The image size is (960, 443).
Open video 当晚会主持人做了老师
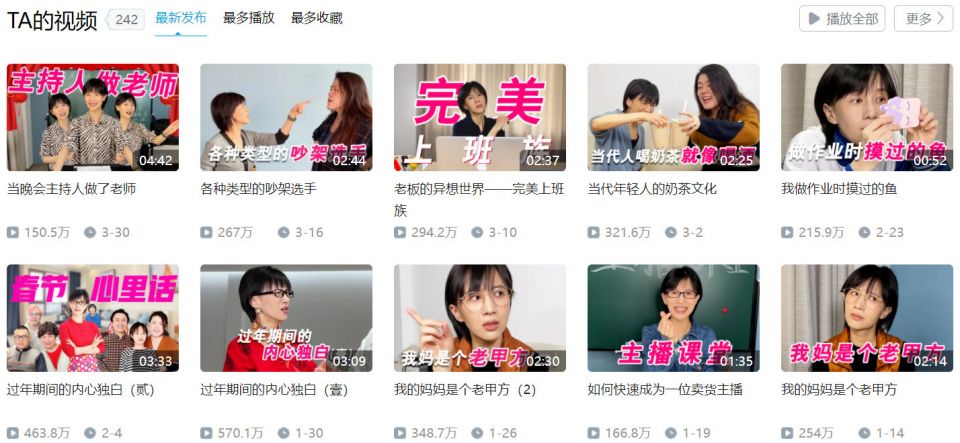92,118
